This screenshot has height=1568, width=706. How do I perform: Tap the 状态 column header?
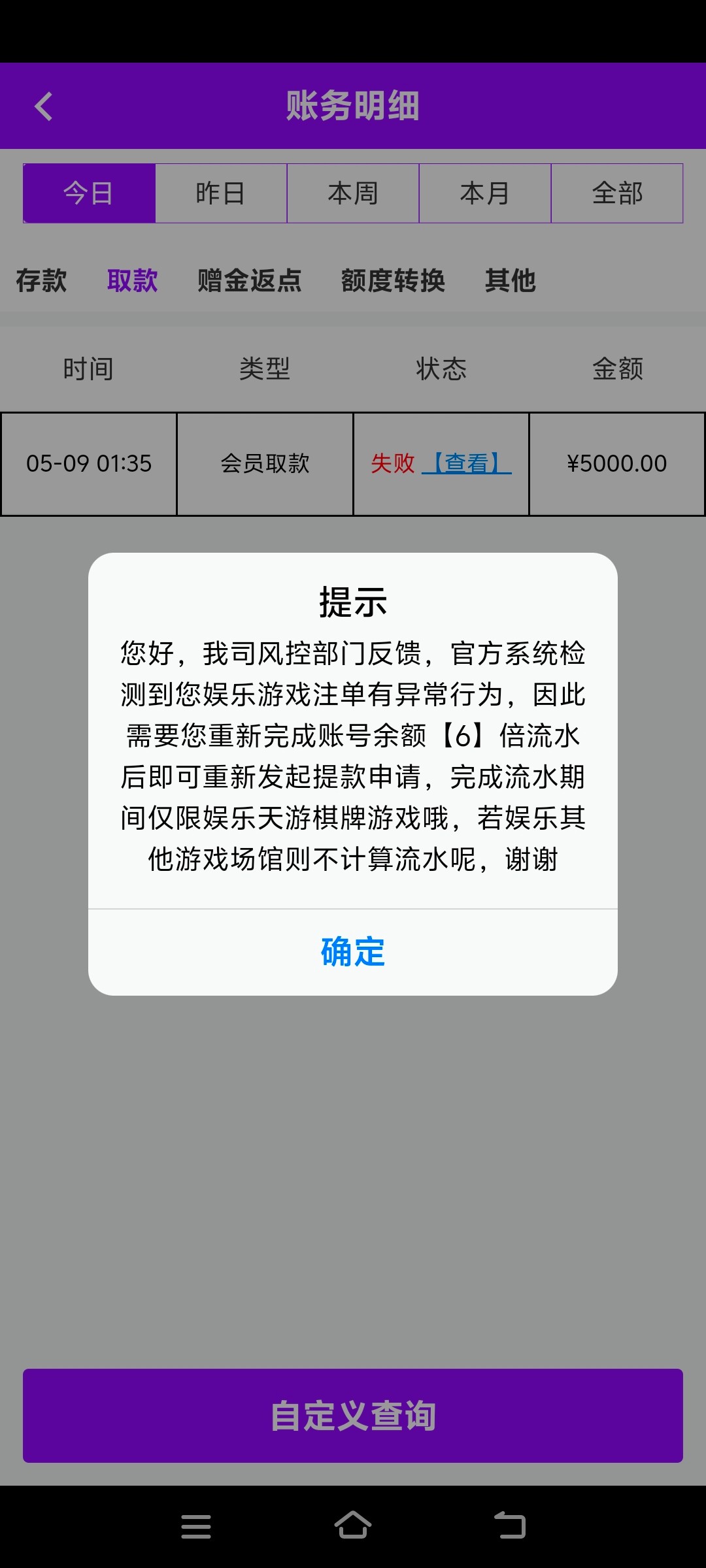pos(441,369)
